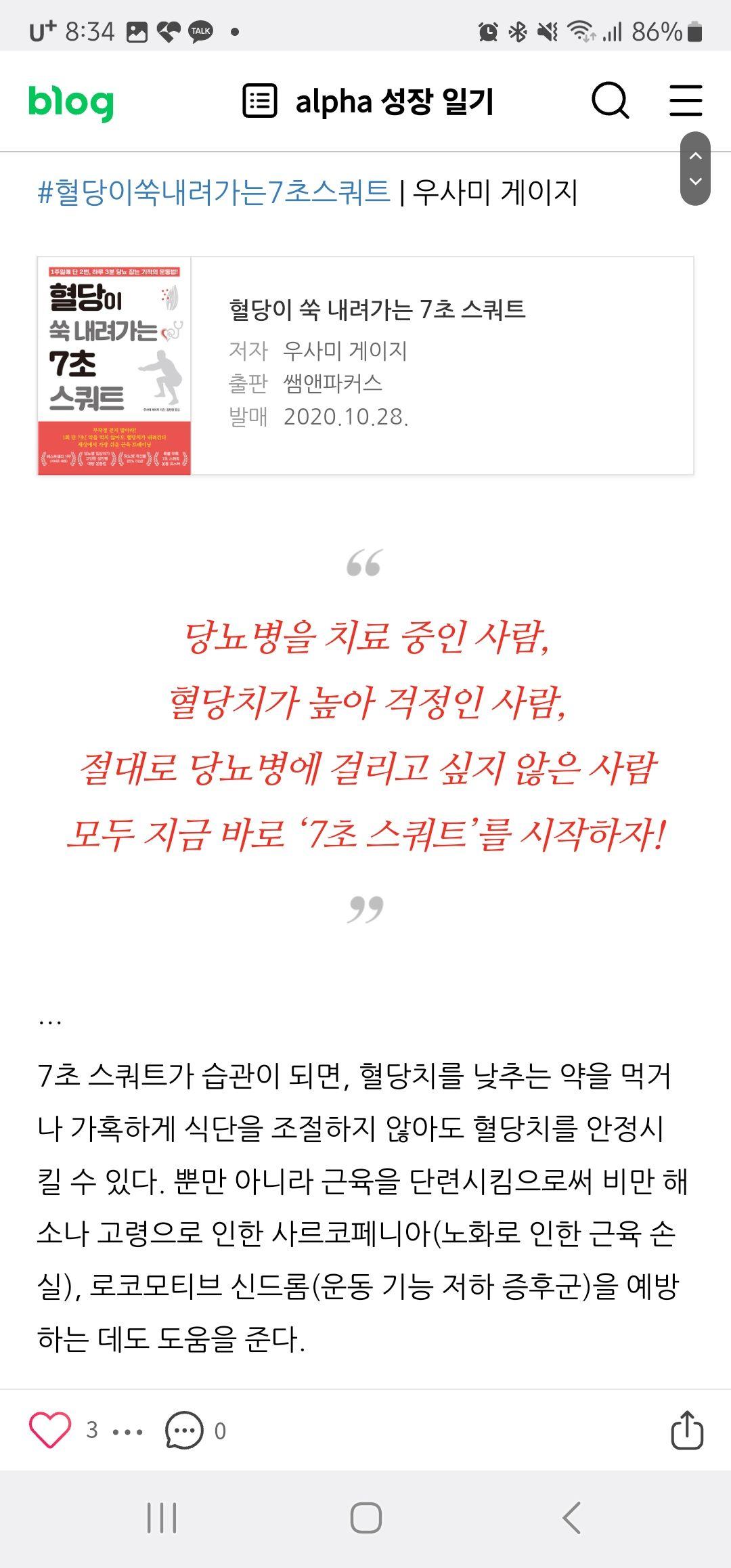Share this blog post
The height and width of the screenshot is (1568, 731).
point(687,1430)
